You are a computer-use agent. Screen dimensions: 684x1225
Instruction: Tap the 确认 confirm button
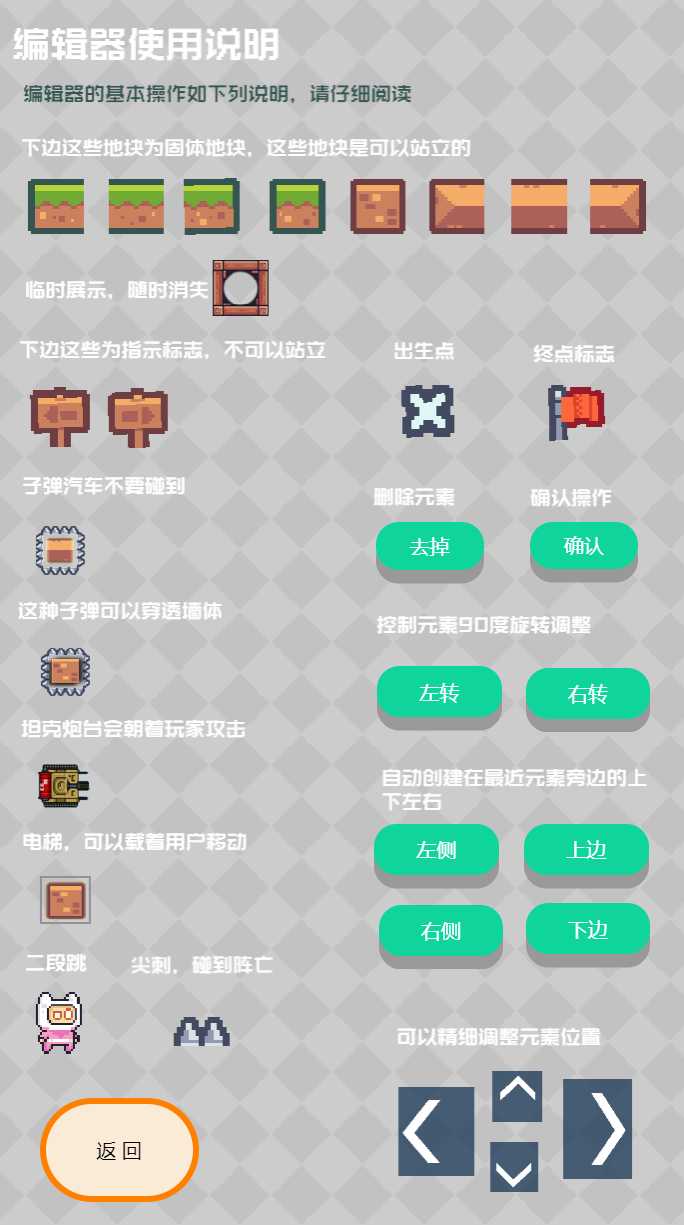584,545
